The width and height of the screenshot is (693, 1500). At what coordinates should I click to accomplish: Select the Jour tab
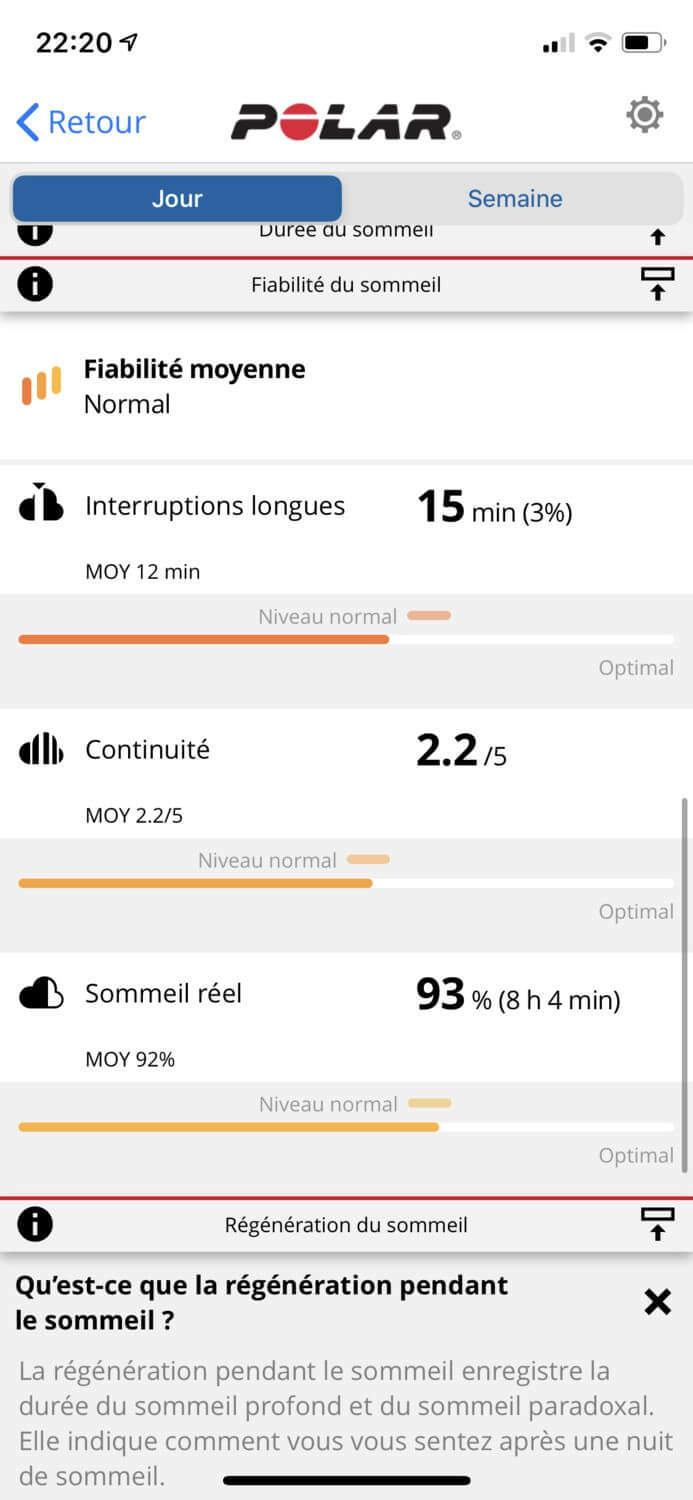pos(177,198)
